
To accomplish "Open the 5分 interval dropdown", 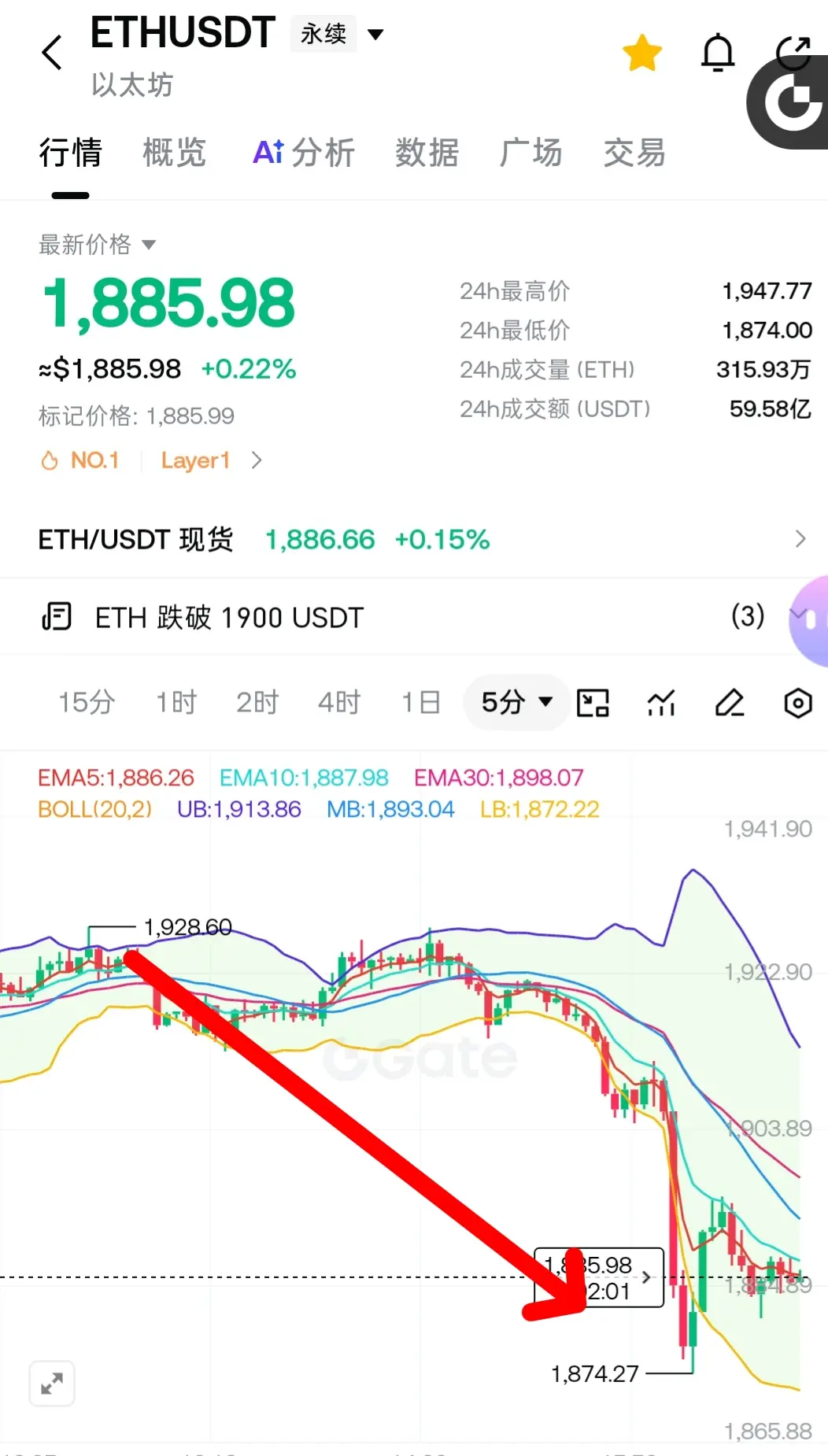I will click(516, 702).
